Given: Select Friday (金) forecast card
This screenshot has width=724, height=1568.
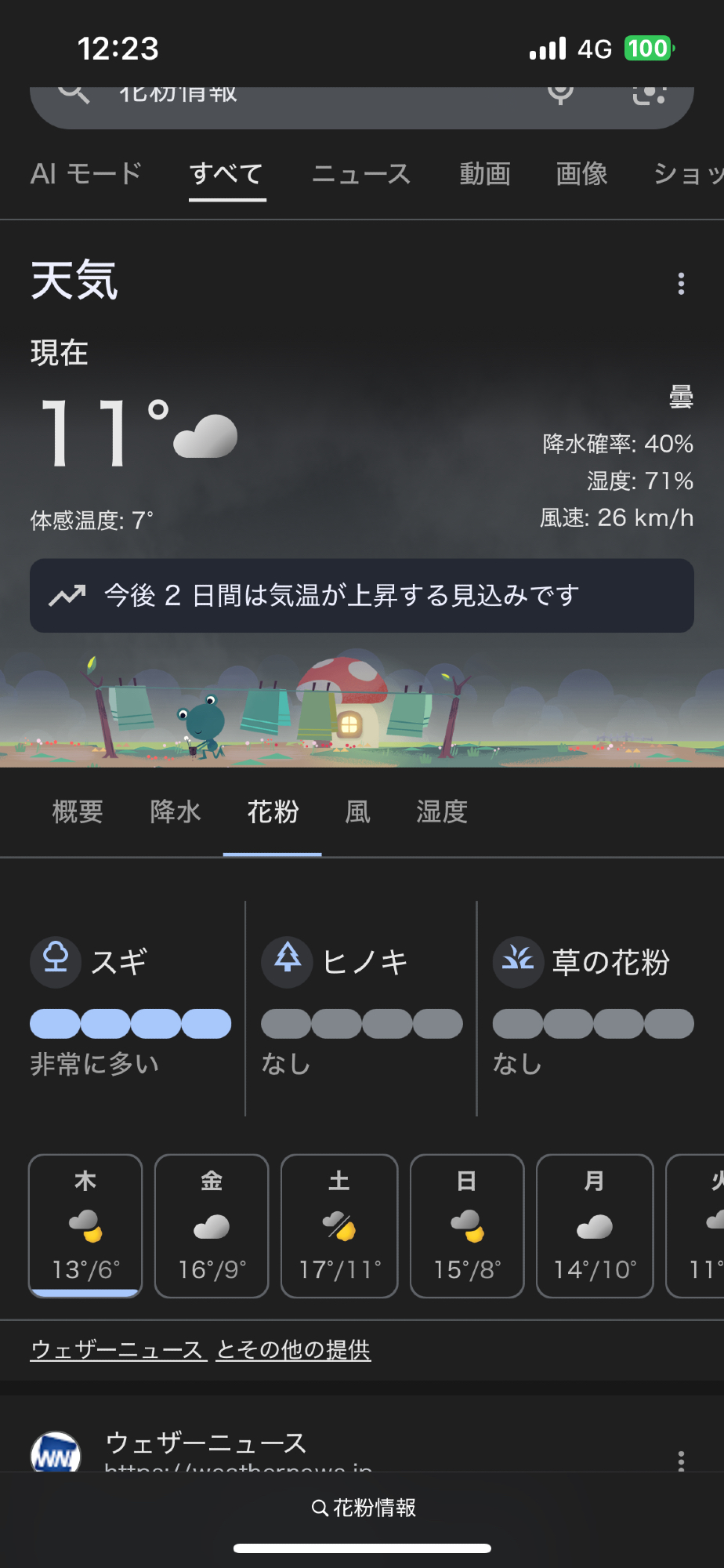Looking at the screenshot, I should tap(212, 1225).
